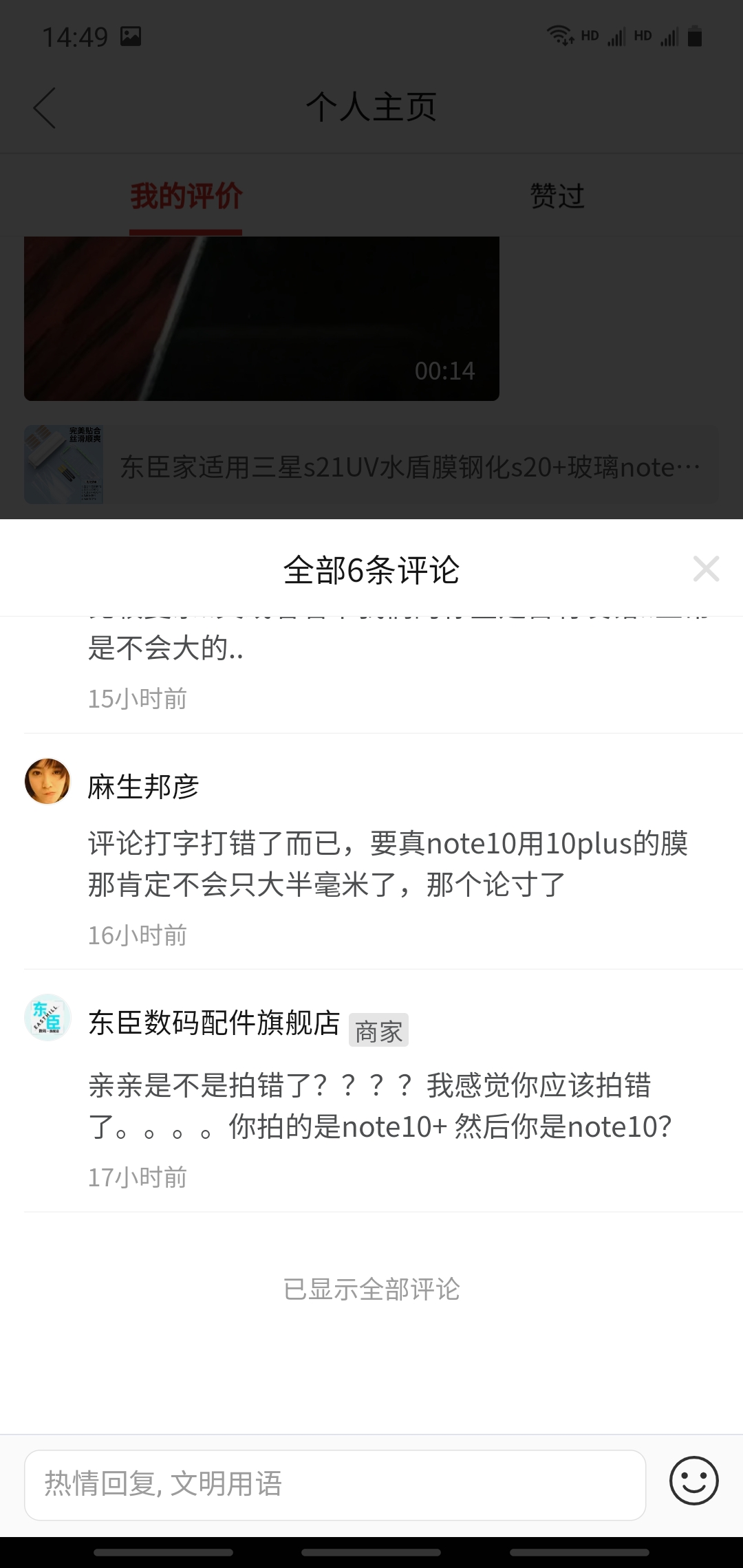Open 东臣数码配件旗舰店 store avatar
The width and height of the screenshot is (743, 1568).
(x=47, y=1018)
